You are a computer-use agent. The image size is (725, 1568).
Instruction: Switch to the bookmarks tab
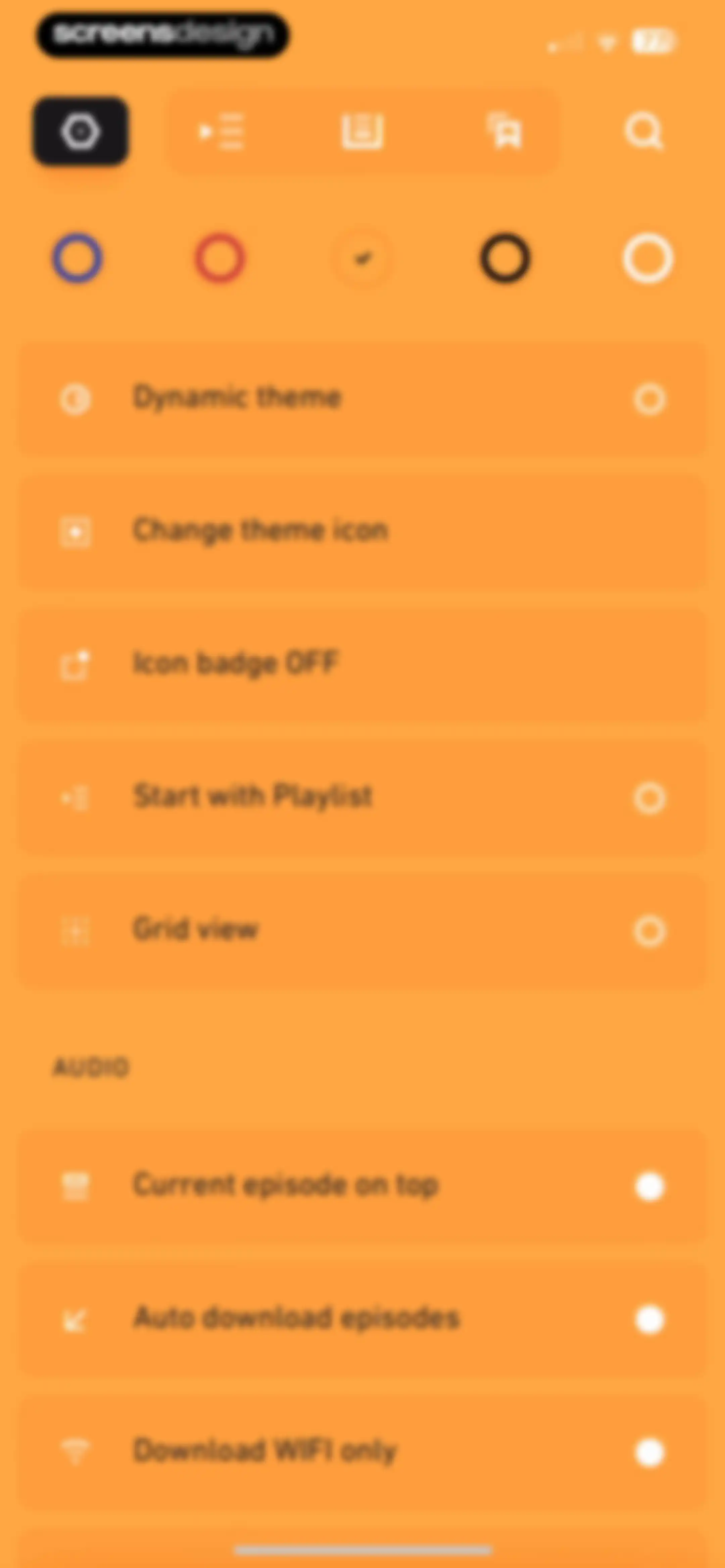(x=504, y=131)
